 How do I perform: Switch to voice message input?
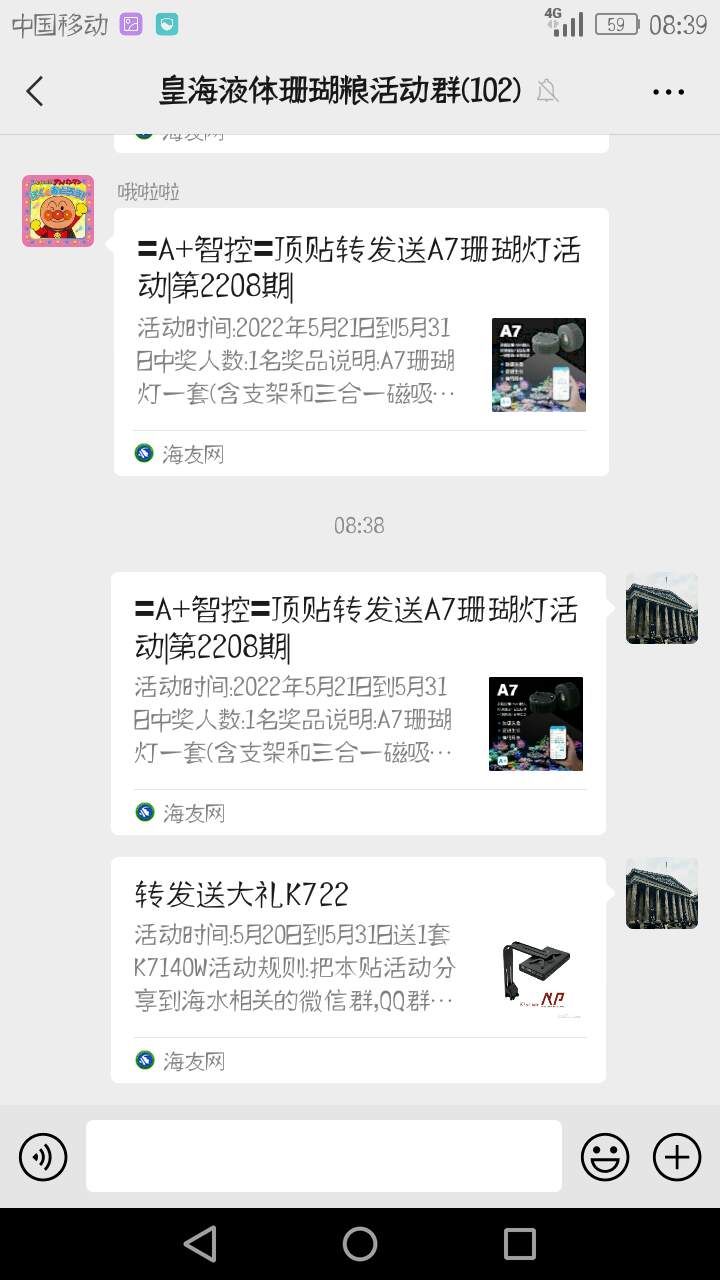point(43,1157)
